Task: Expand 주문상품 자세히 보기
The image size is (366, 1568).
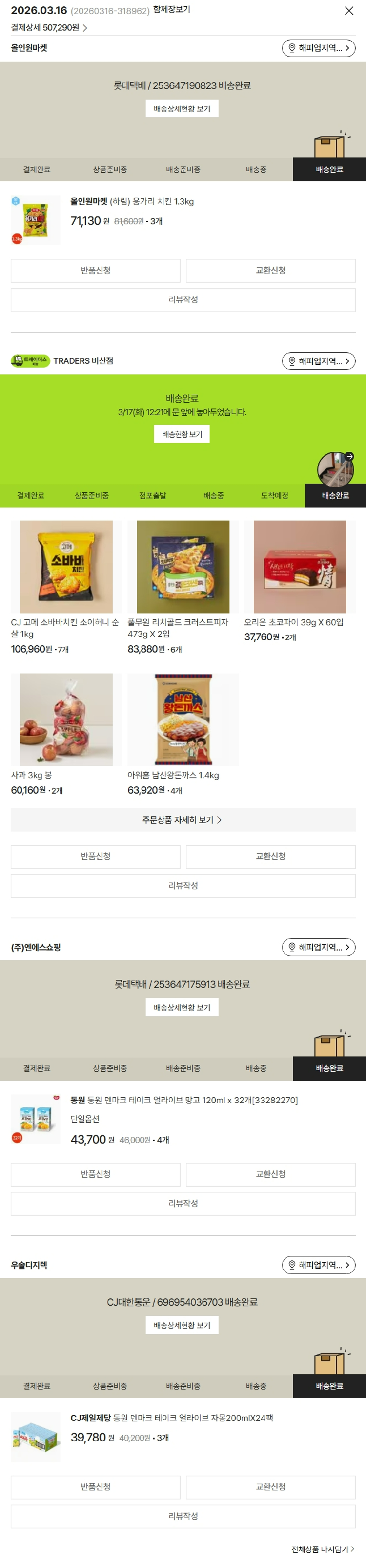Action: (183, 820)
